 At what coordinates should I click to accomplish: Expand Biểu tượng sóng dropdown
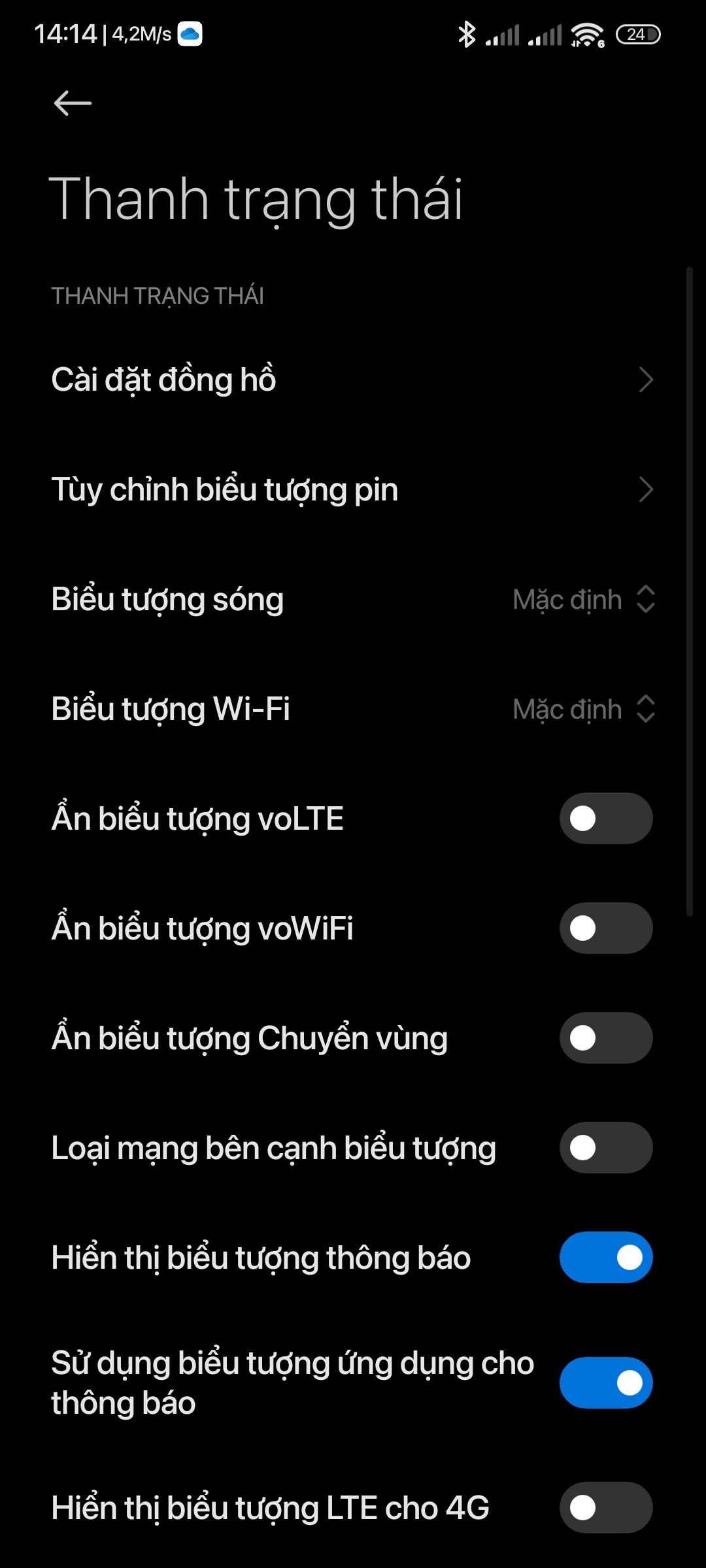point(583,599)
